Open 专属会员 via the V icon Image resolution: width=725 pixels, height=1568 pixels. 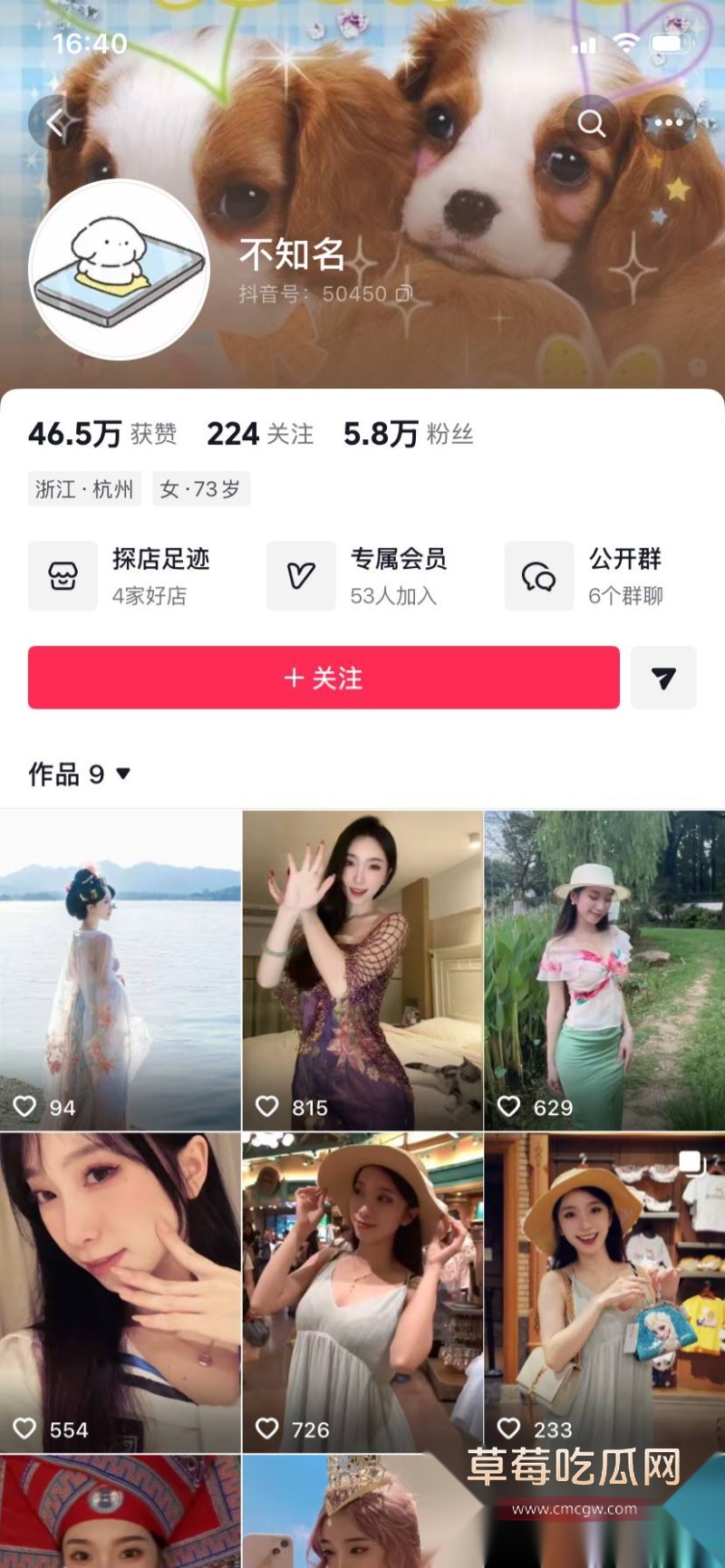click(302, 575)
